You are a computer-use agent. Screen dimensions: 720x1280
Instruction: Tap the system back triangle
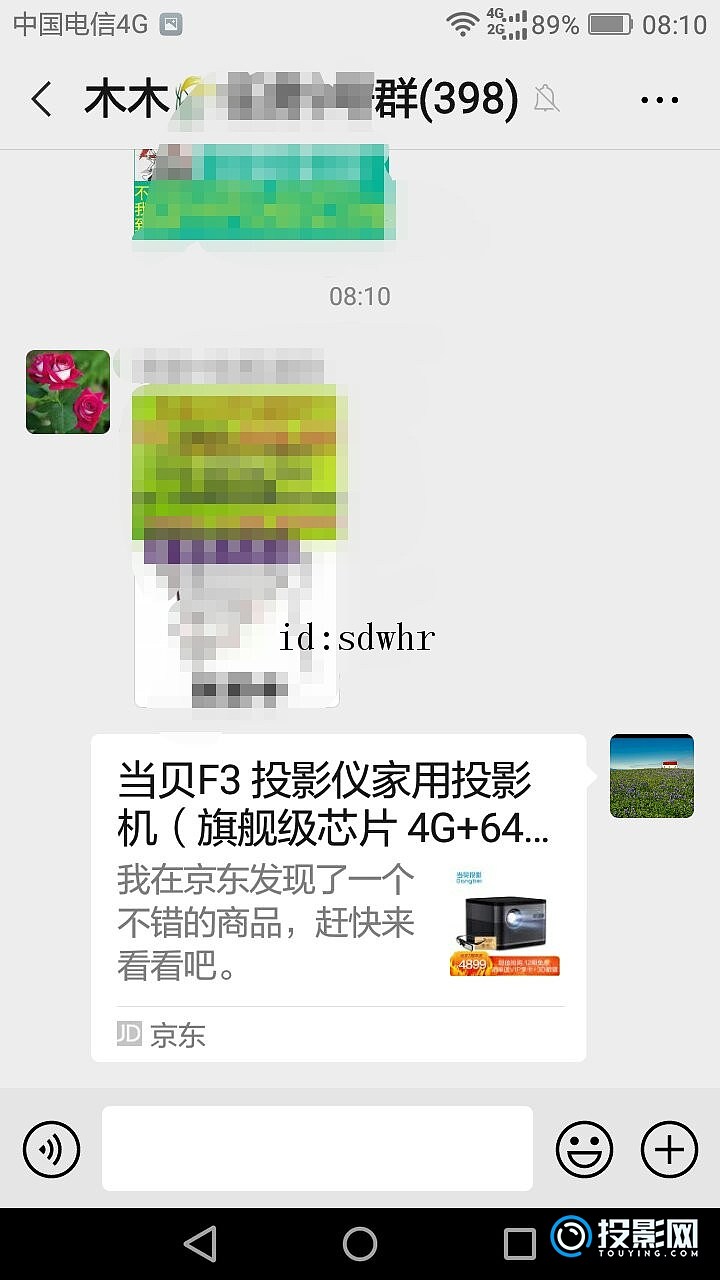click(x=201, y=1243)
